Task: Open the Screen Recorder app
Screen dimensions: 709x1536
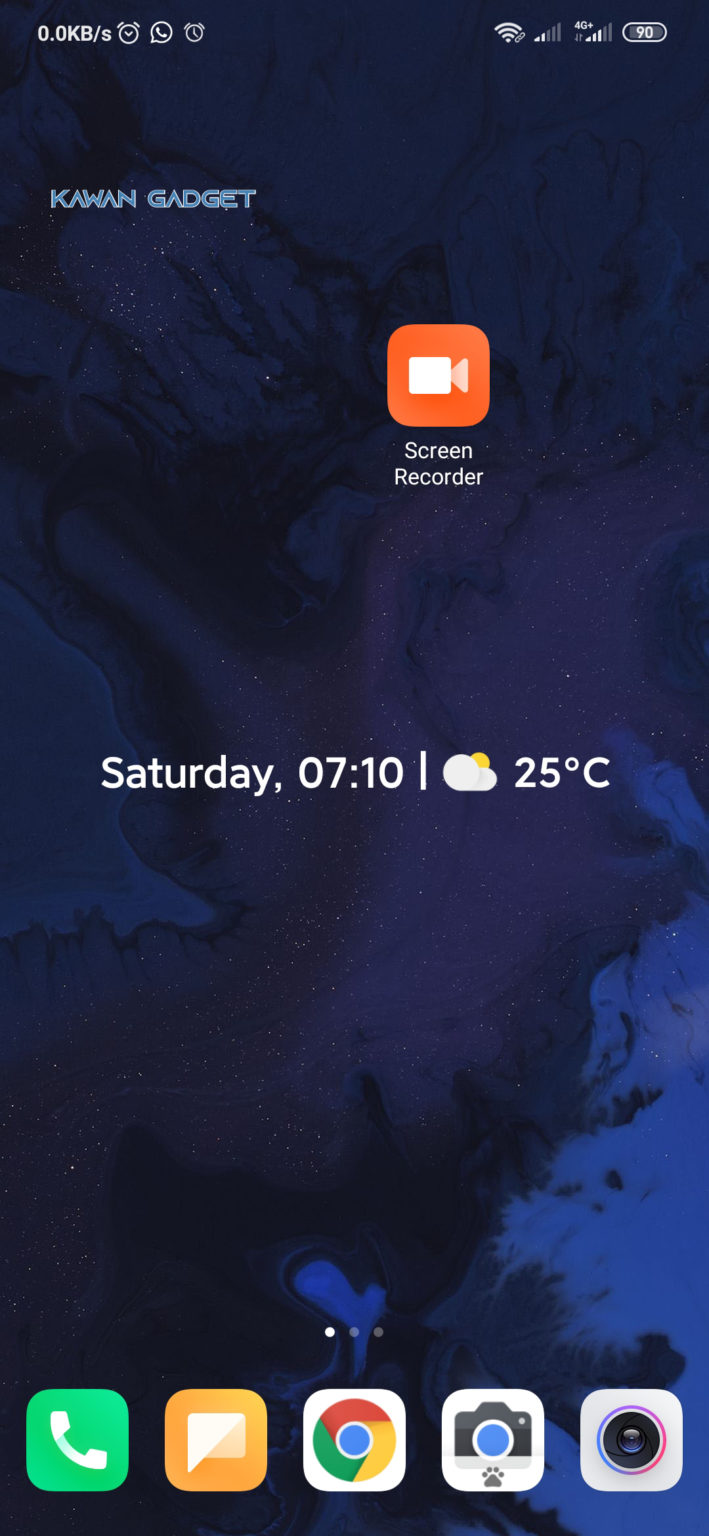Action: 438,376
